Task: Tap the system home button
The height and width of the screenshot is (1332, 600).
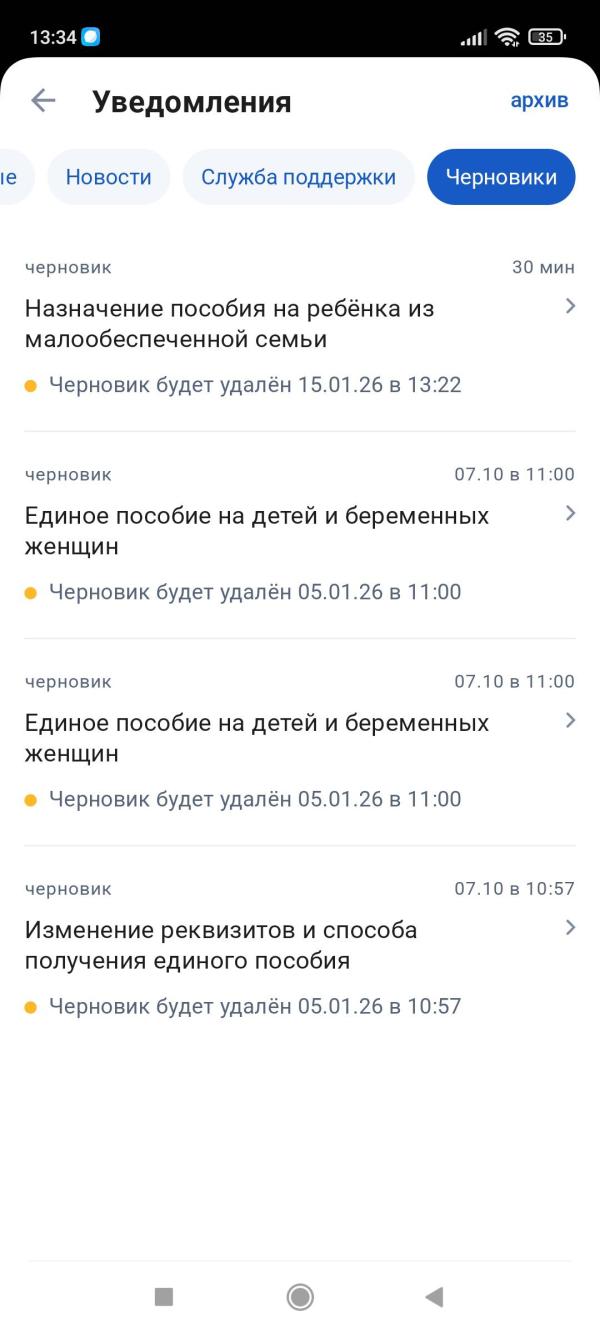Action: point(300,1297)
